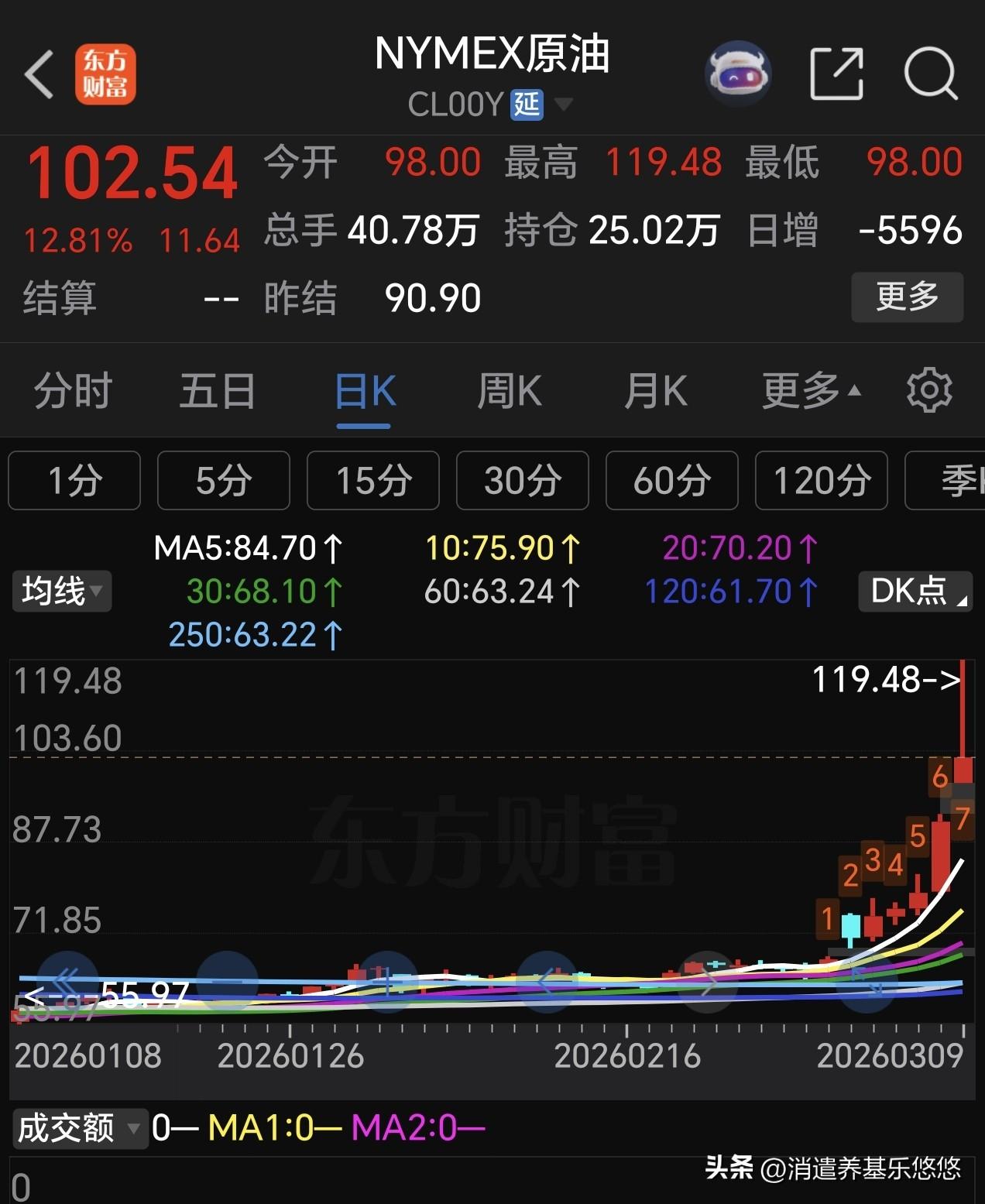The image size is (985, 1204).
Task: Open chart settings gear icon
Action: tap(929, 390)
